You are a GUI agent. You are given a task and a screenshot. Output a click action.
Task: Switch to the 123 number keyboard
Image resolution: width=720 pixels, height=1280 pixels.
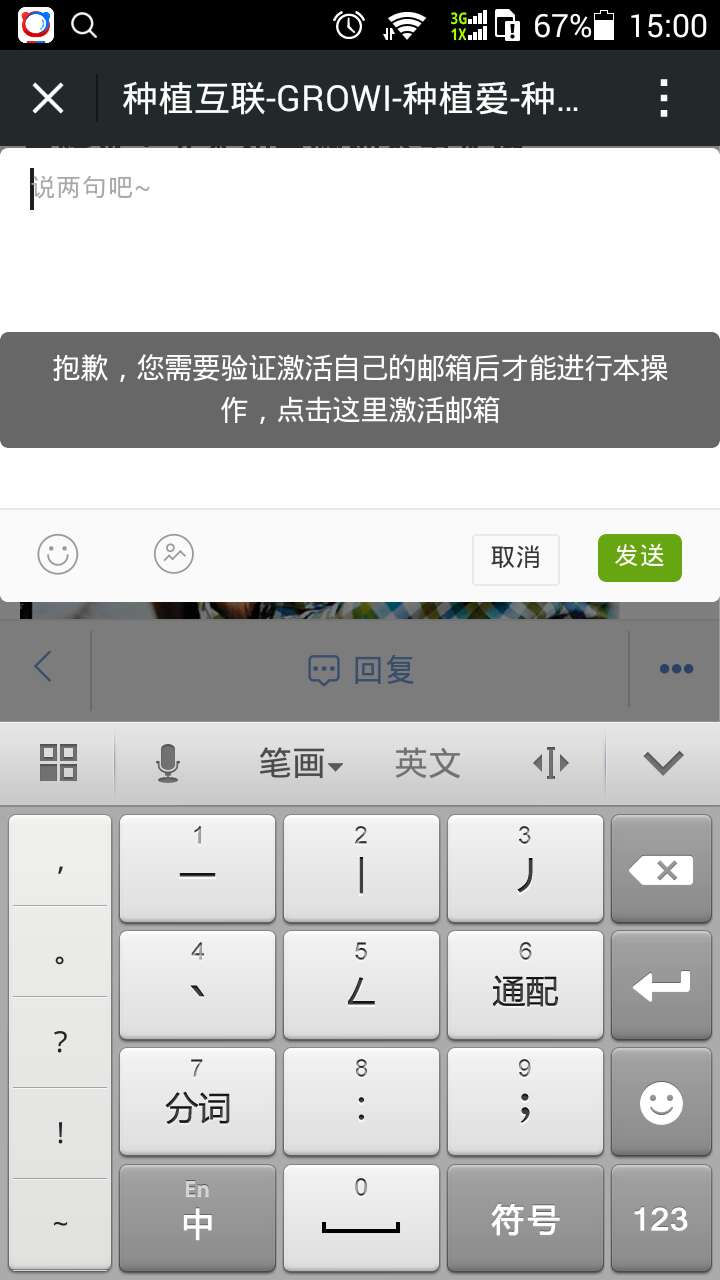pyautogui.click(x=661, y=1217)
